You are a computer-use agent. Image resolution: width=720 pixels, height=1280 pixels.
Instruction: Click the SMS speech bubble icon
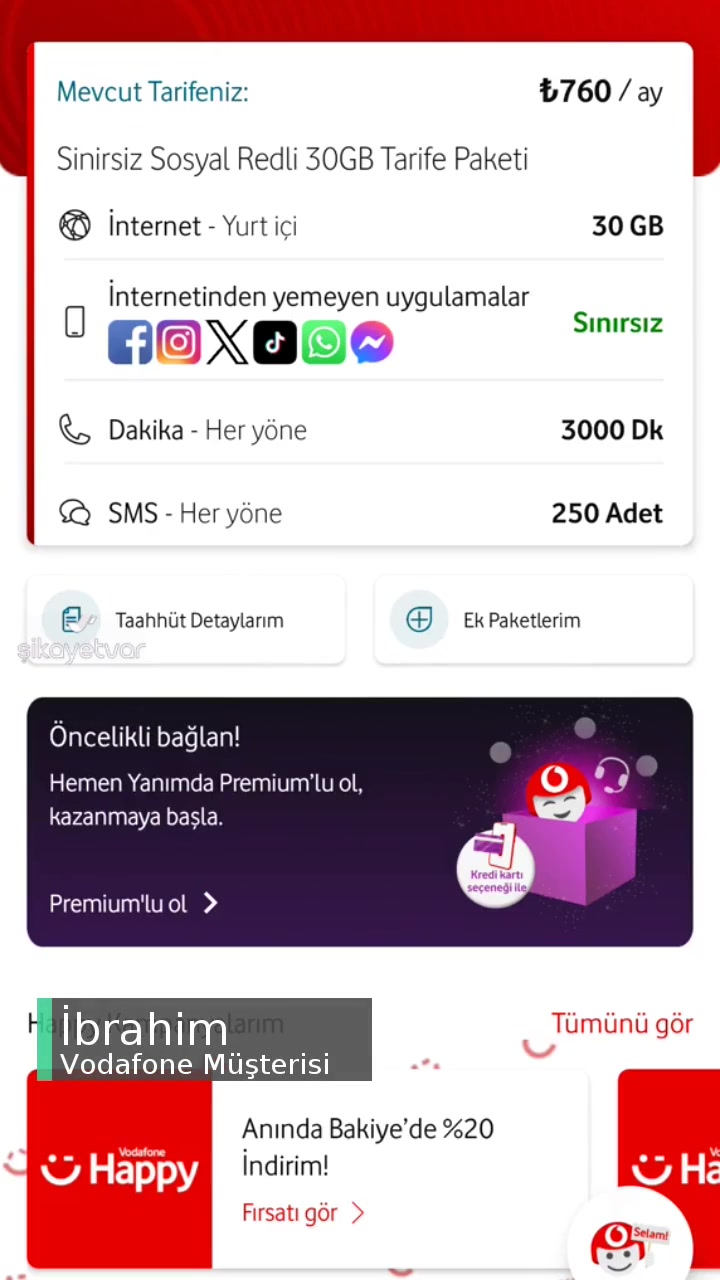[x=75, y=512]
